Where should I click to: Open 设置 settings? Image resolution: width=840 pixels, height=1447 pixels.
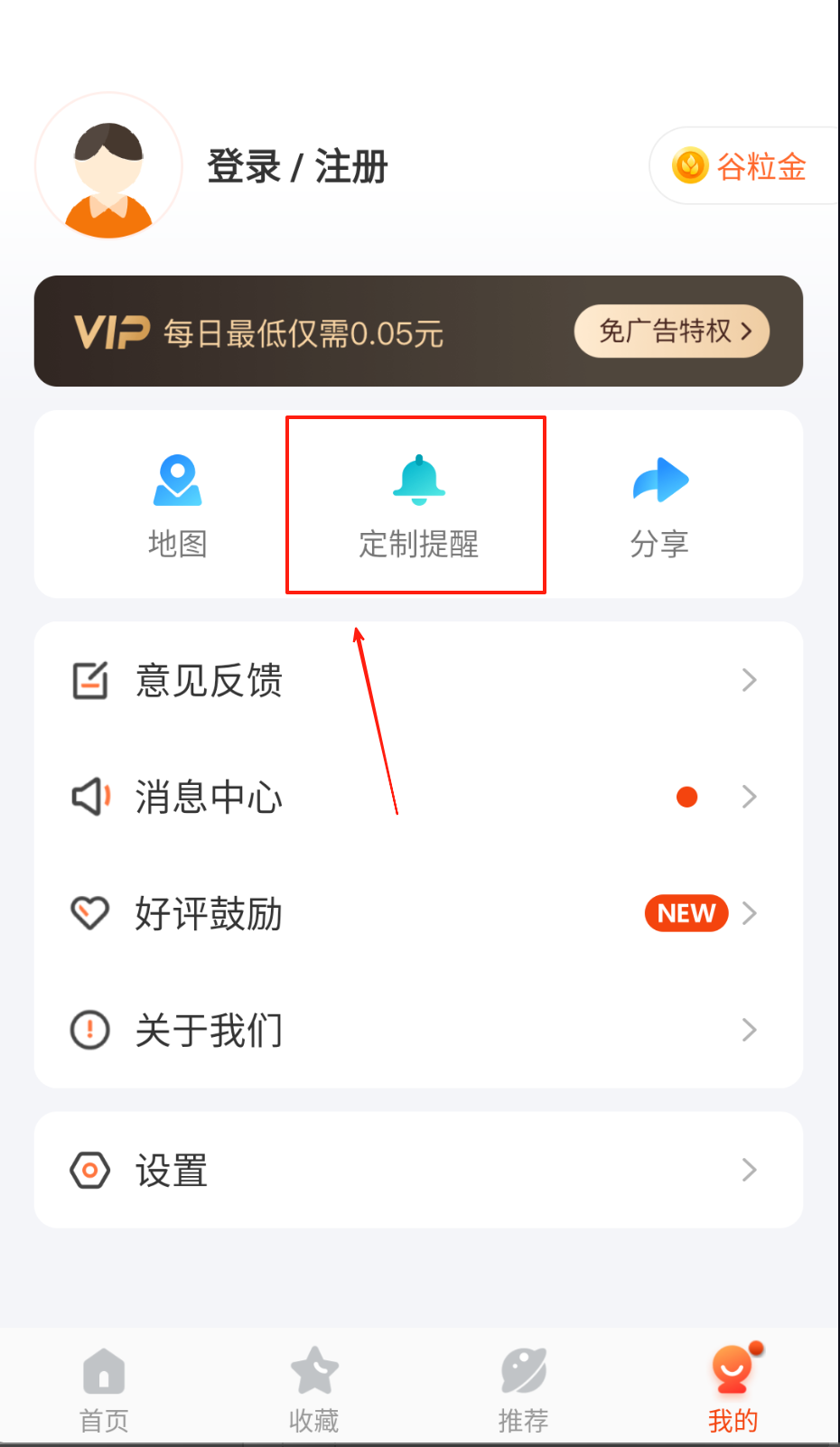point(415,1170)
